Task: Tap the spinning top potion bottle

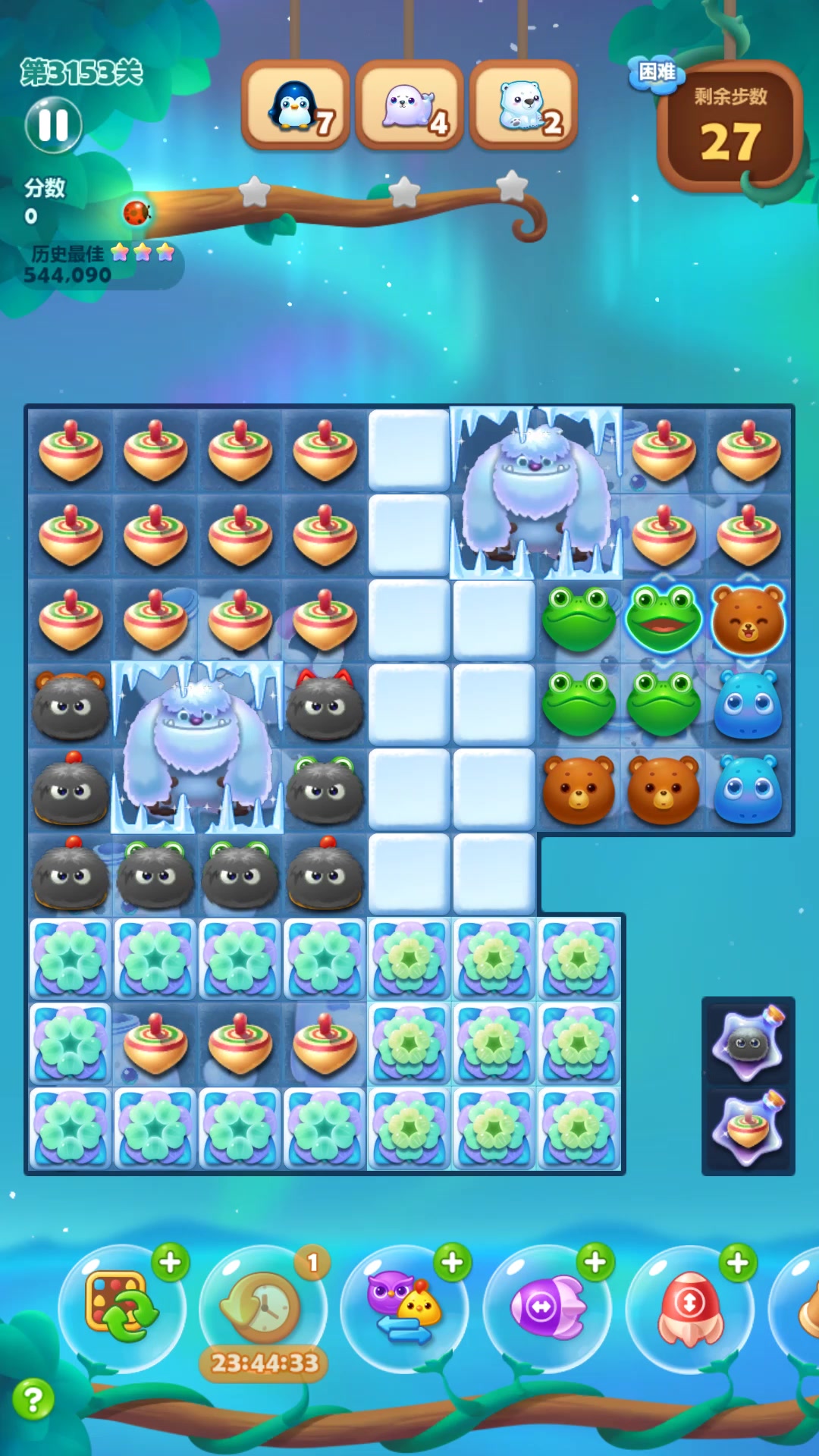Action: (x=748, y=1128)
